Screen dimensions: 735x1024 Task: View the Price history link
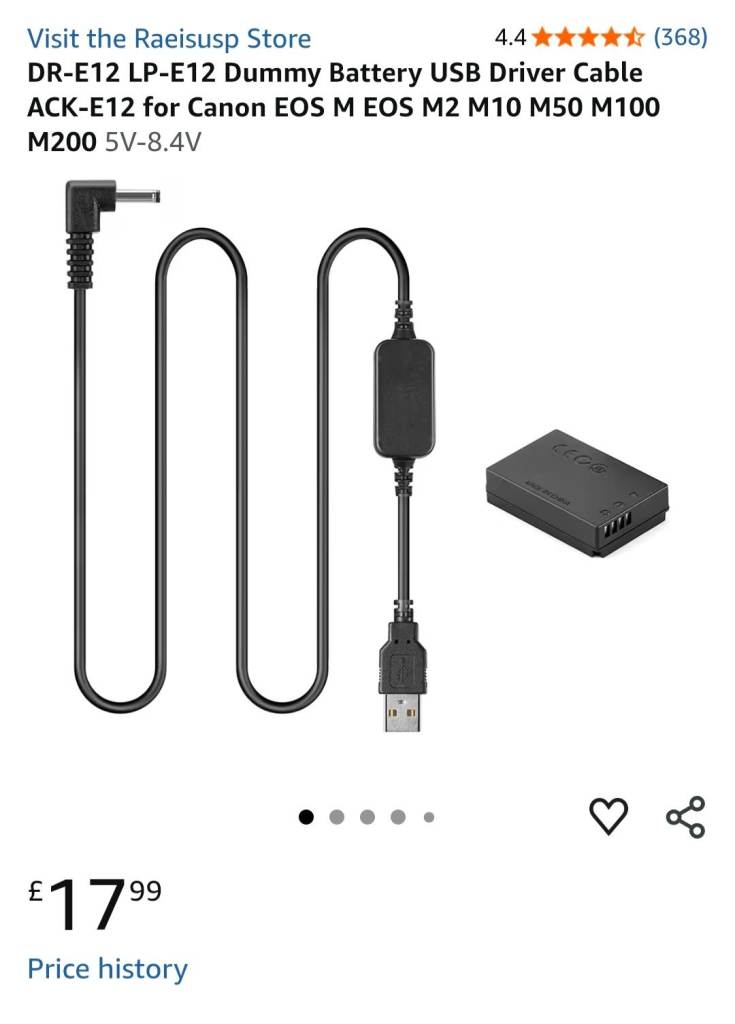coord(107,969)
